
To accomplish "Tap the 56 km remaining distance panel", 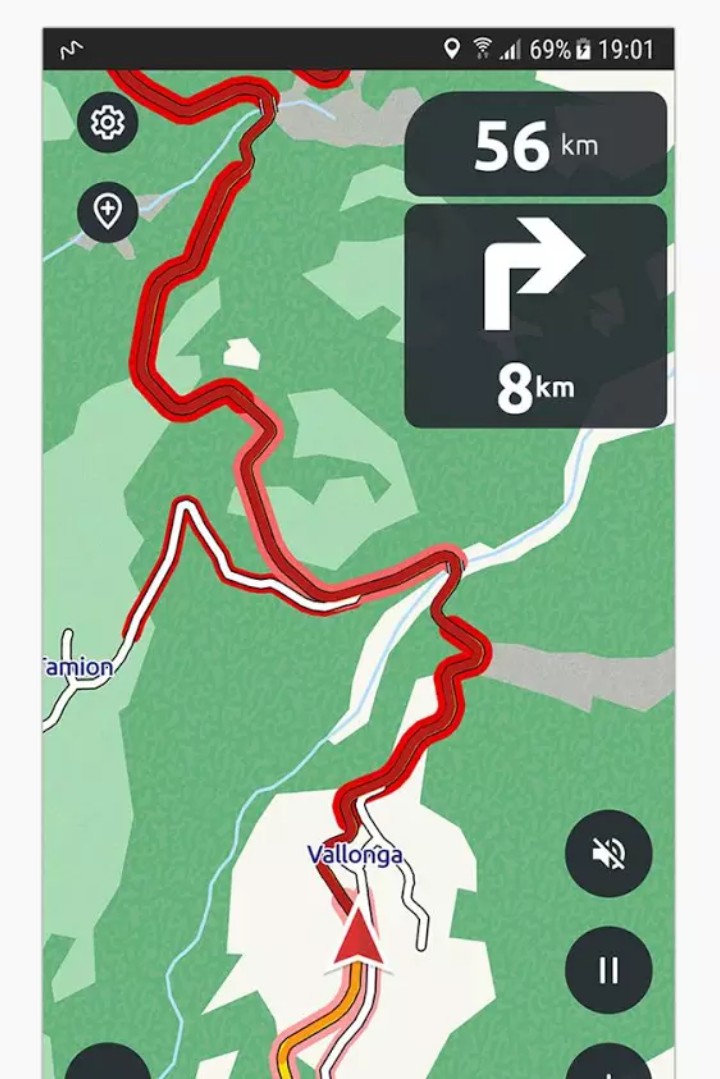I will click(x=535, y=145).
